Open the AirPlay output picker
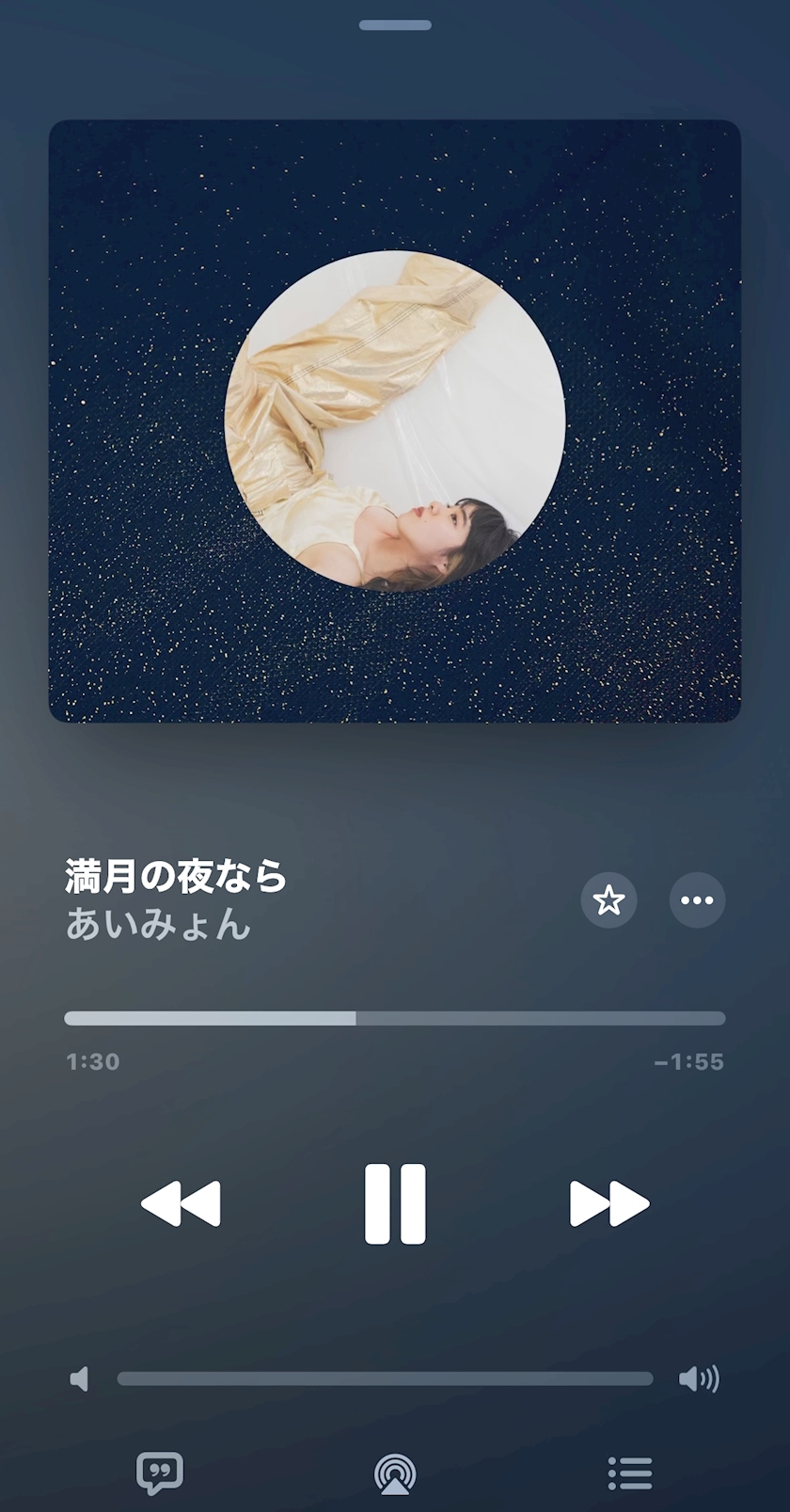This screenshot has height=1512, width=790. tap(395, 1472)
